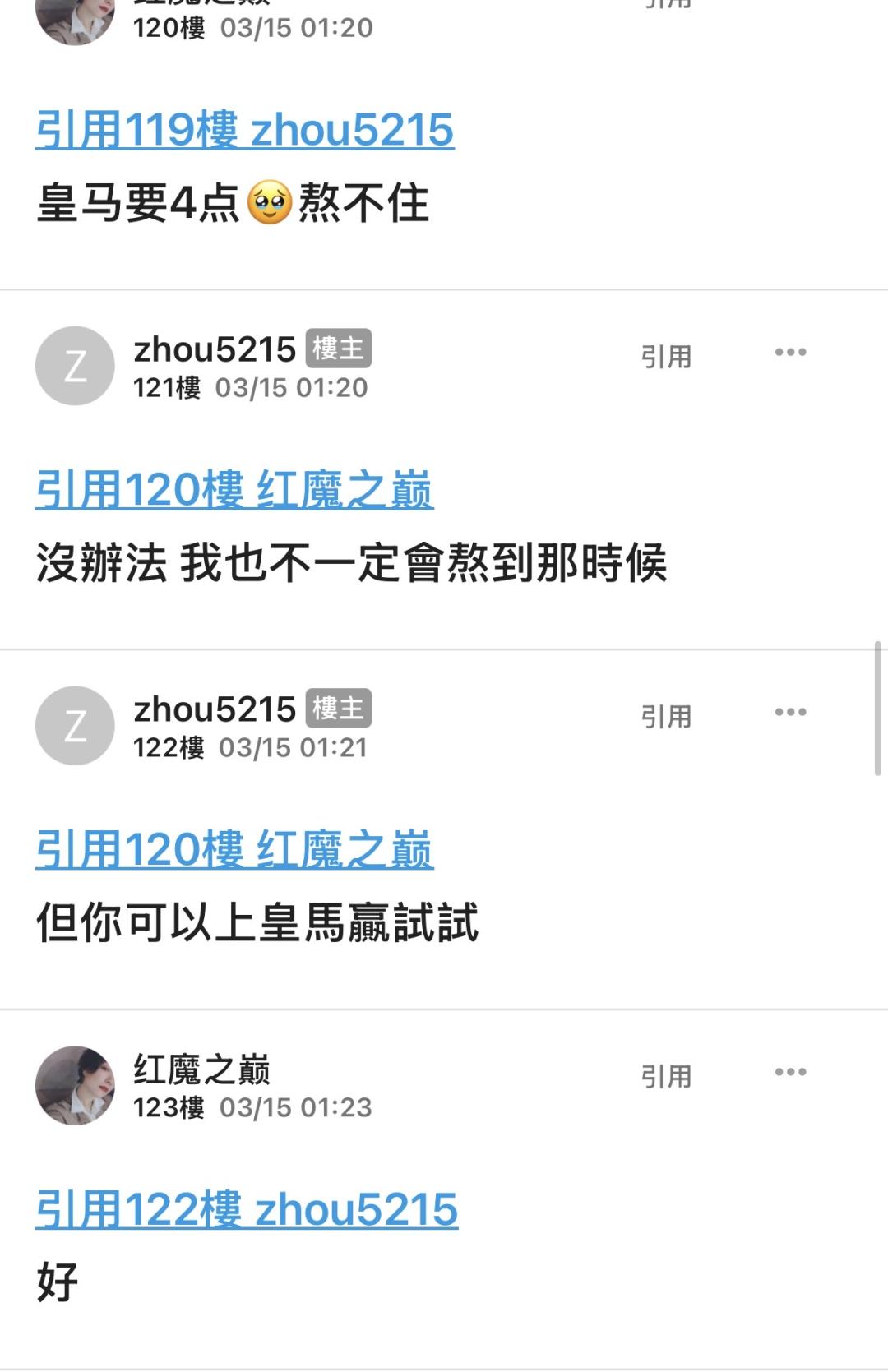Open overflow menu on floor 123 post
This screenshot has width=888, height=1372.
click(790, 1072)
